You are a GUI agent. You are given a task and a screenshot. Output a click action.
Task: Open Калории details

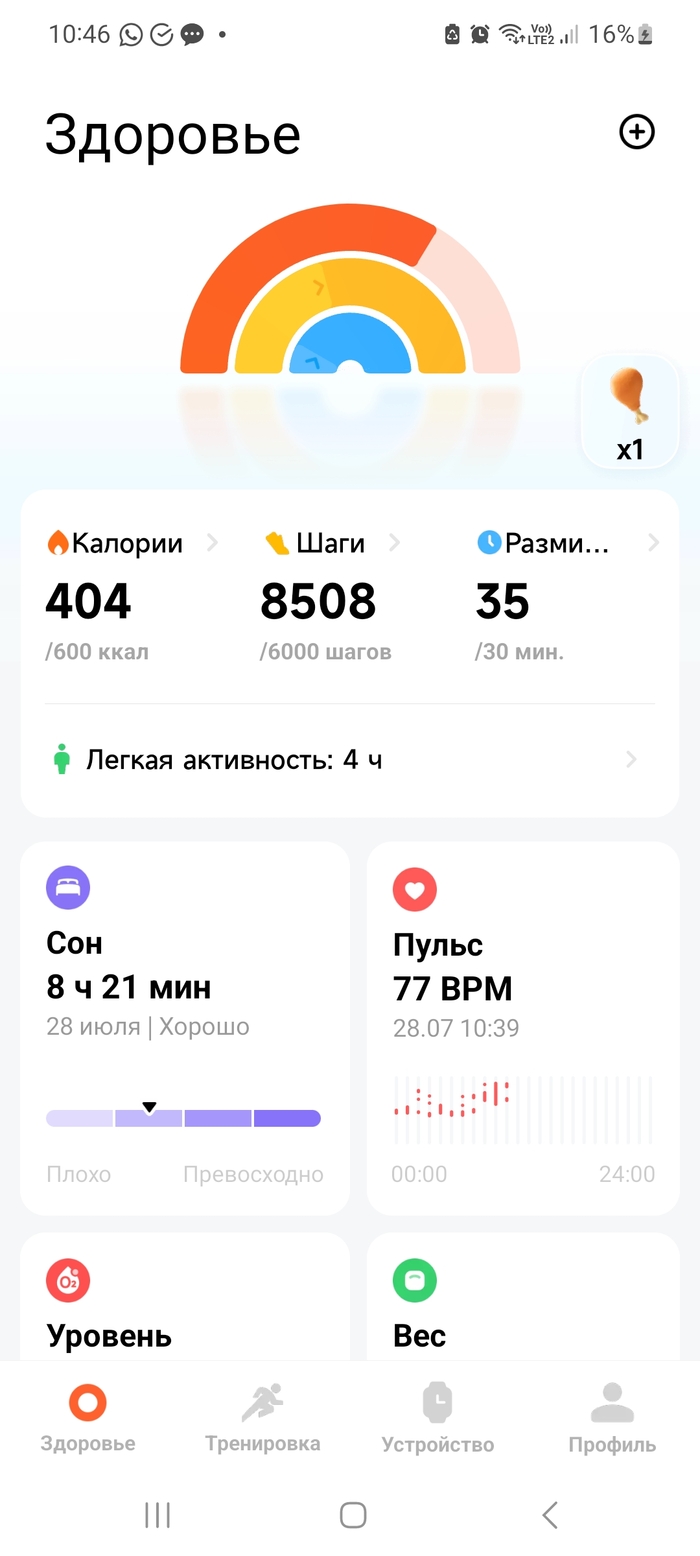tap(130, 544)
